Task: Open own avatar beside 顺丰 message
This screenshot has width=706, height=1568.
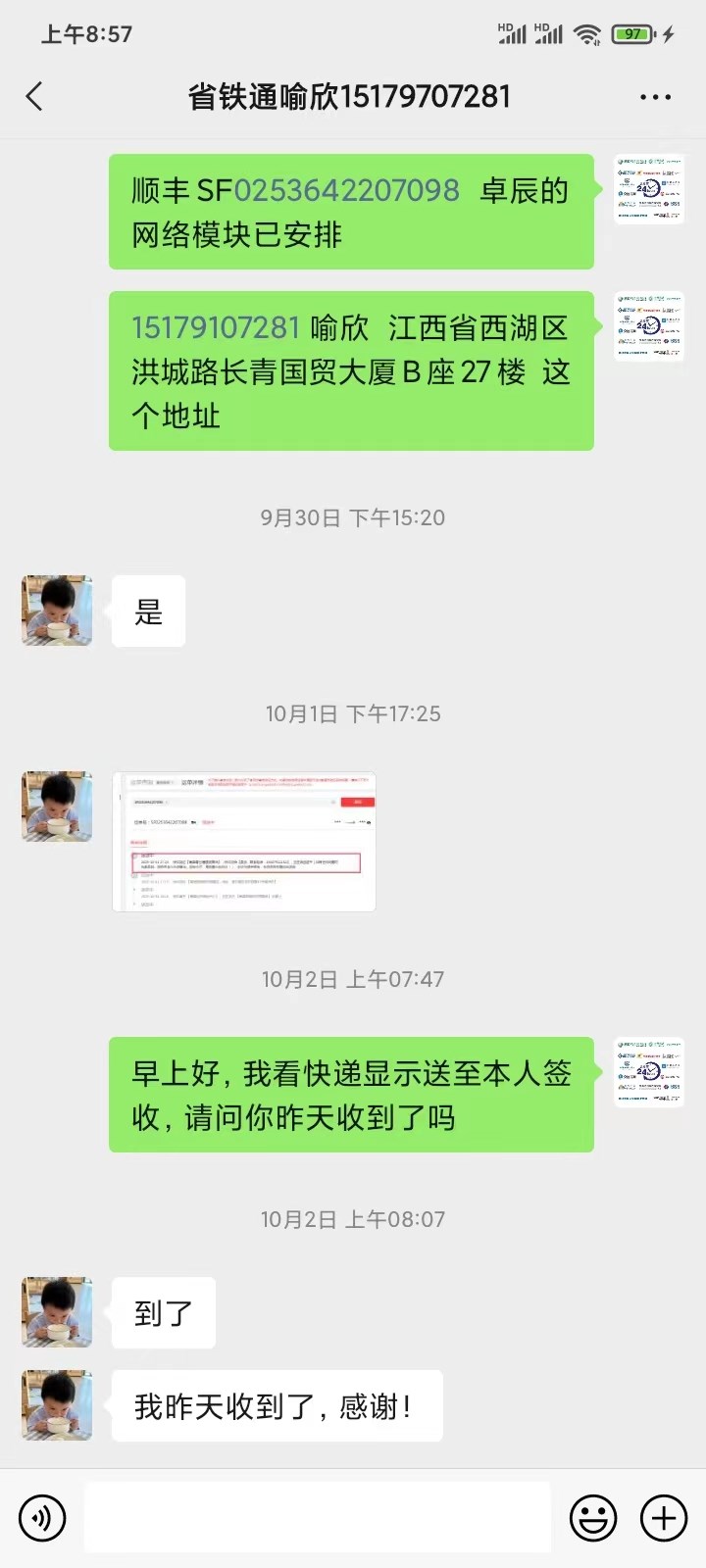Action: click(x=649, y=189)
